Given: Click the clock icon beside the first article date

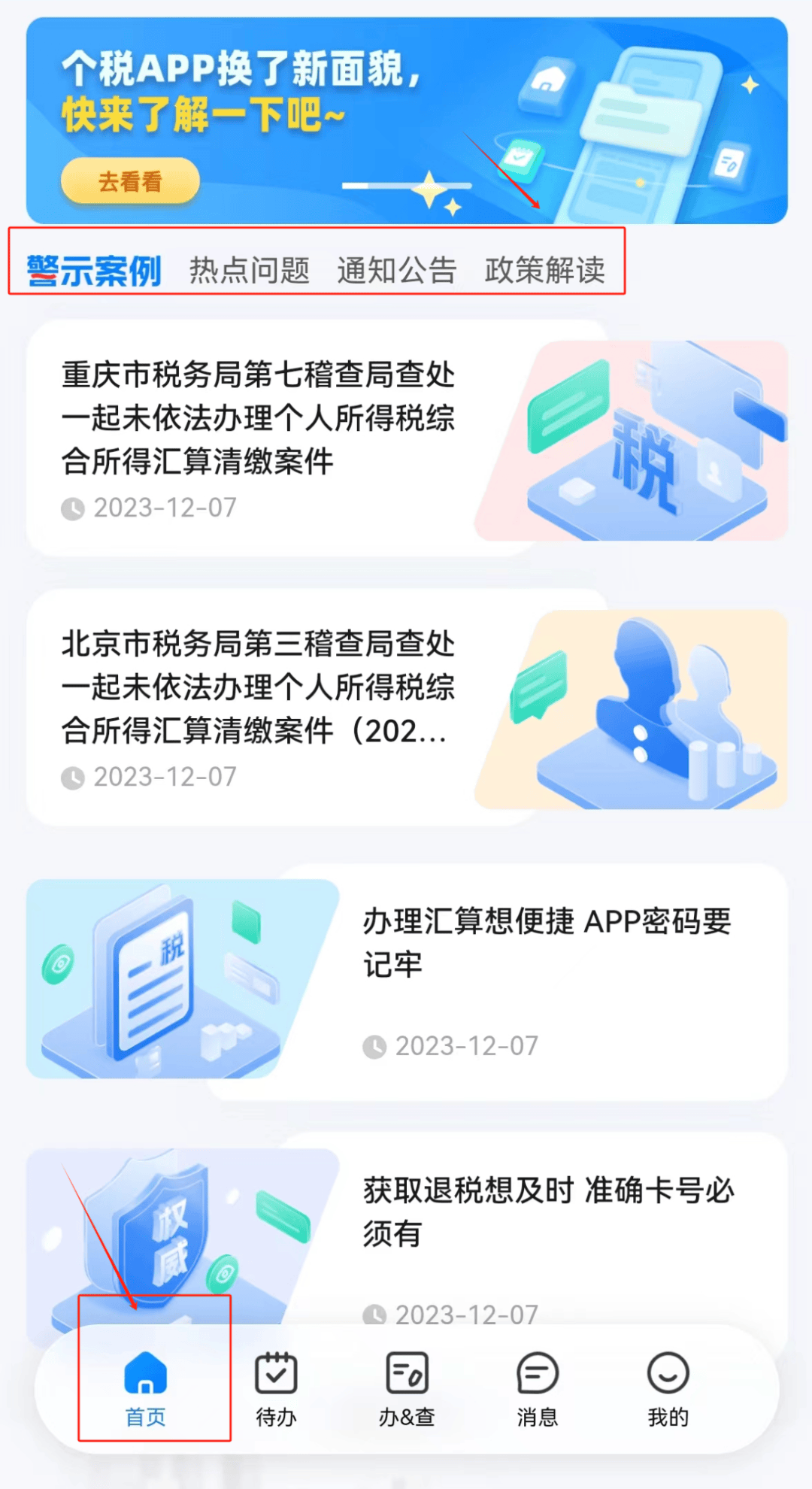Looking at the screenshot, I should pyautogui.click(x=72, y=508).
